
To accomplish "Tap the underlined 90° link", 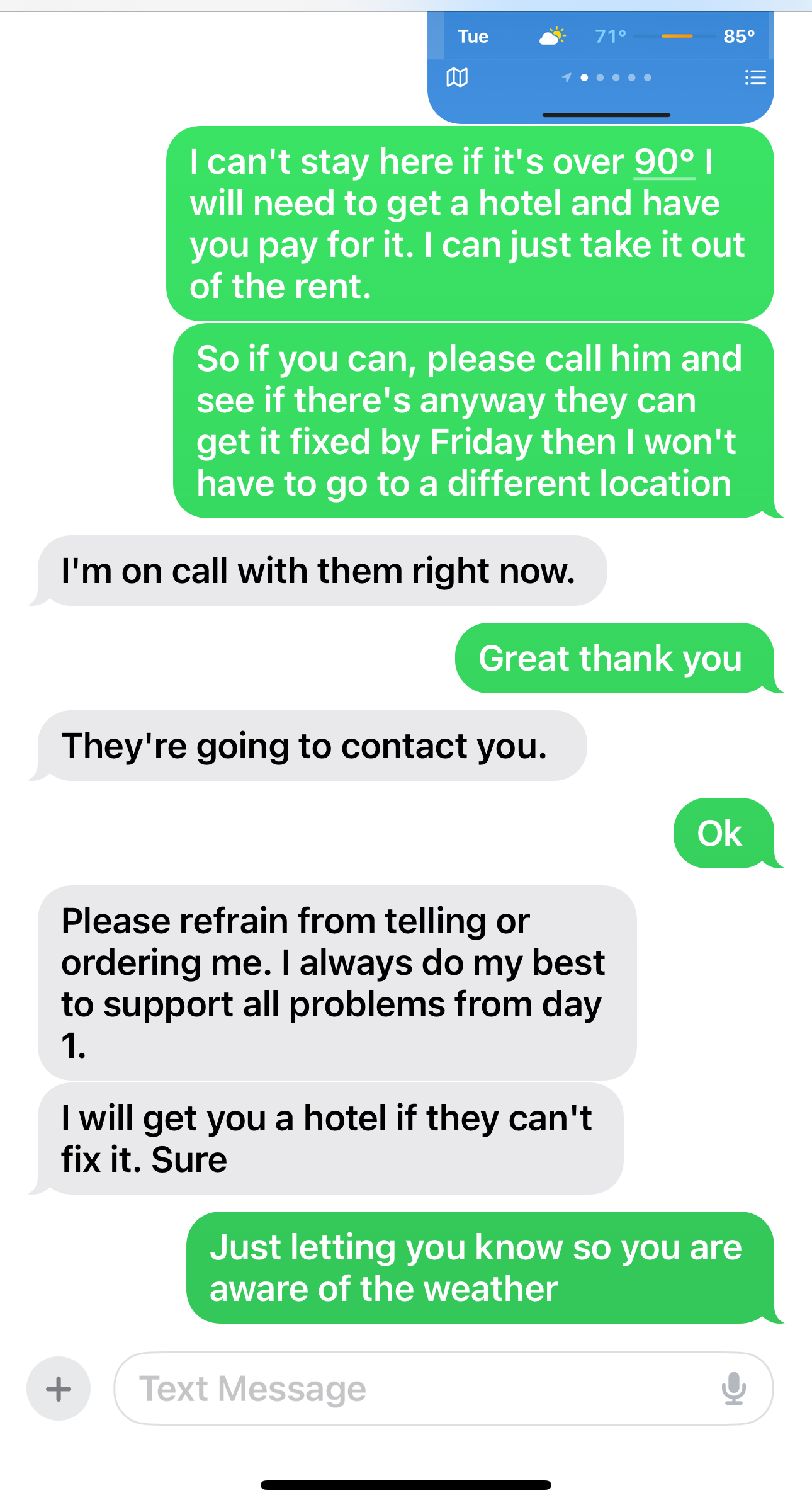I will point(663,162).
